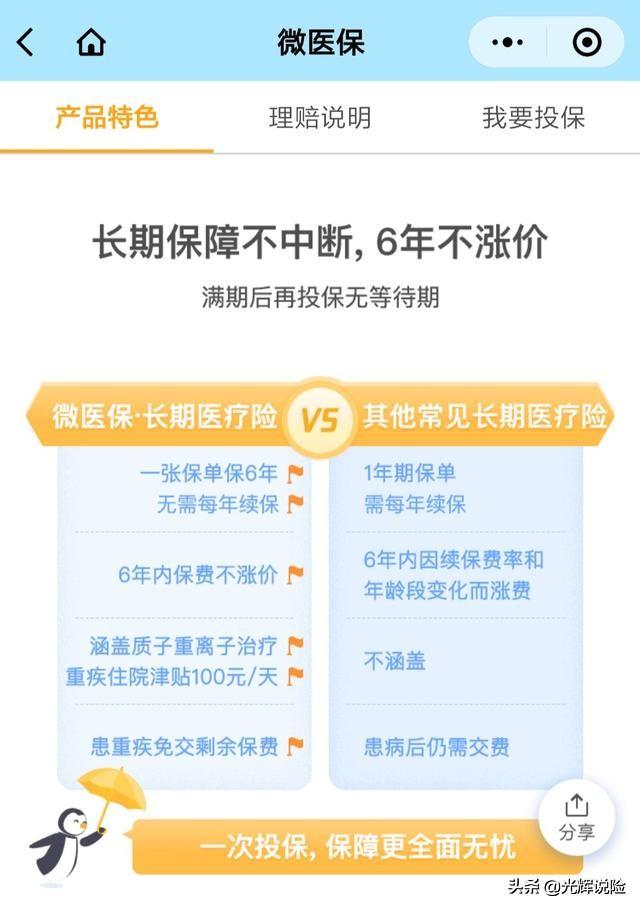Return to the mini program home

click(x=91, y=42)
